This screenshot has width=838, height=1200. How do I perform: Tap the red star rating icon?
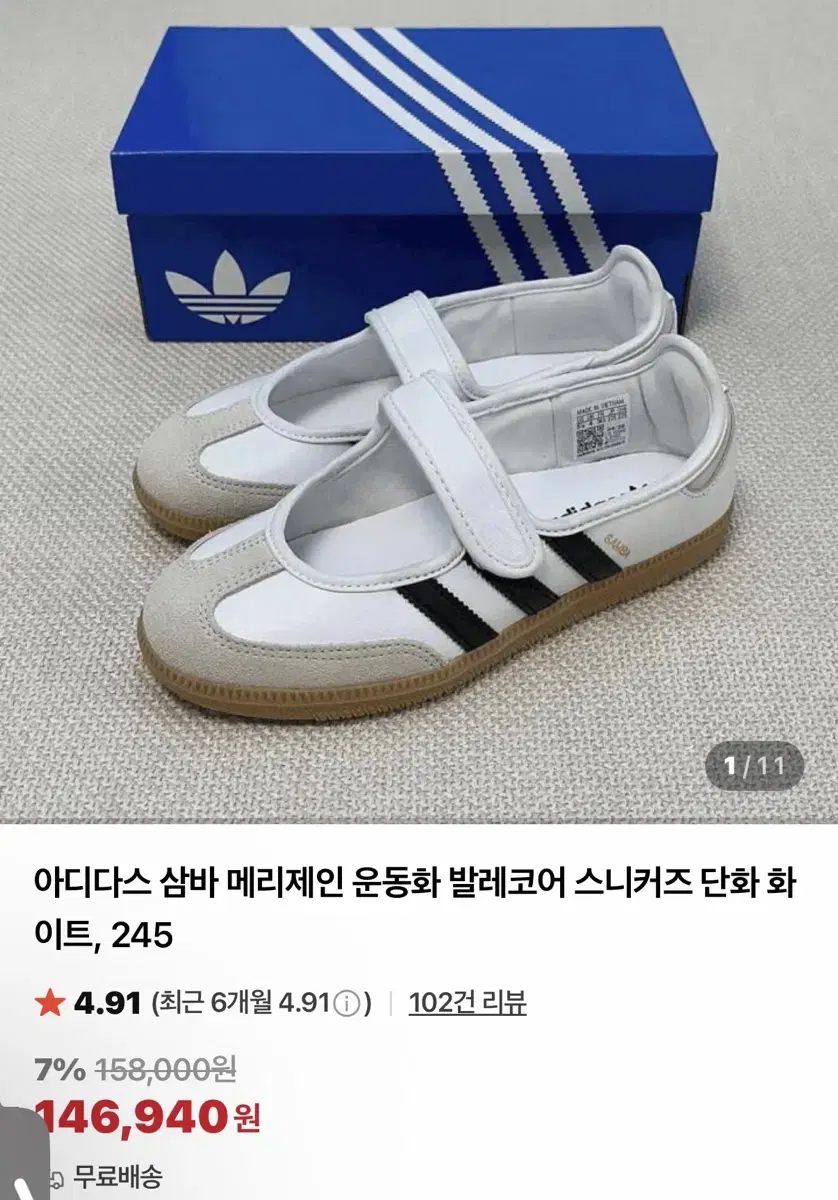point(48,1003)
